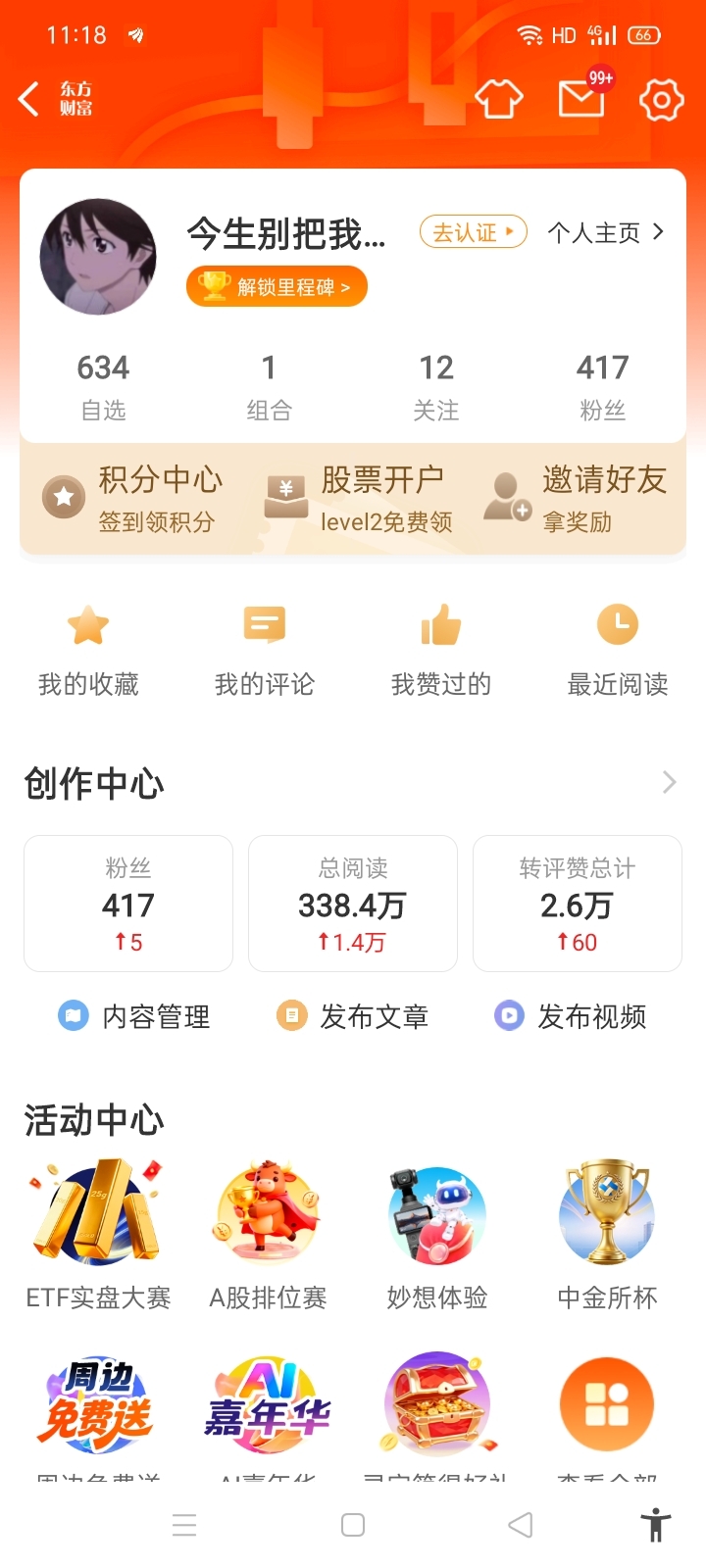Open 我赞过的 liked items
This screenshot has height=1568, width=706.
point(441,650)
